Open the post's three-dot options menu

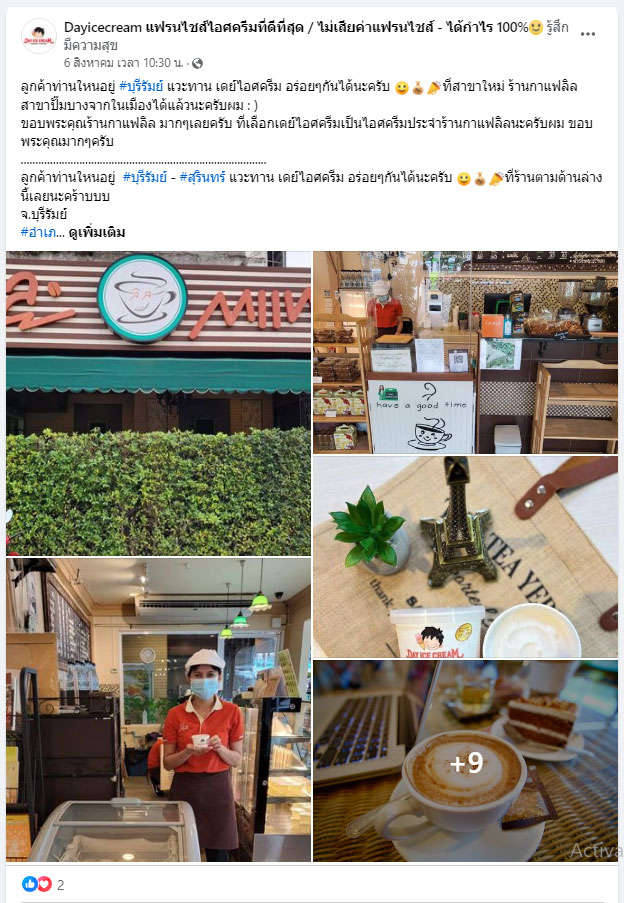(x=588, y=33)
